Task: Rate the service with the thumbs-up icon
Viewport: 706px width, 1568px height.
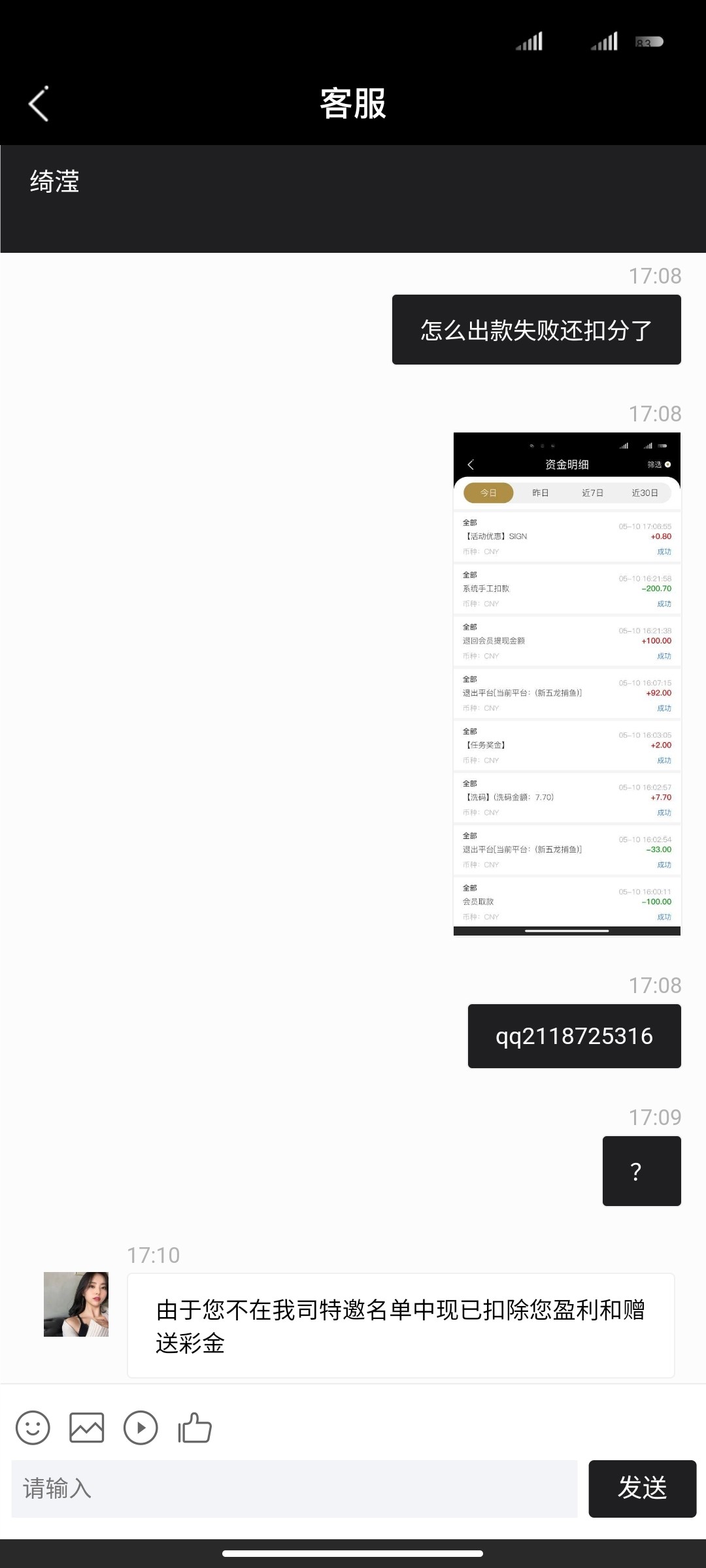Action: (195, 1428)
